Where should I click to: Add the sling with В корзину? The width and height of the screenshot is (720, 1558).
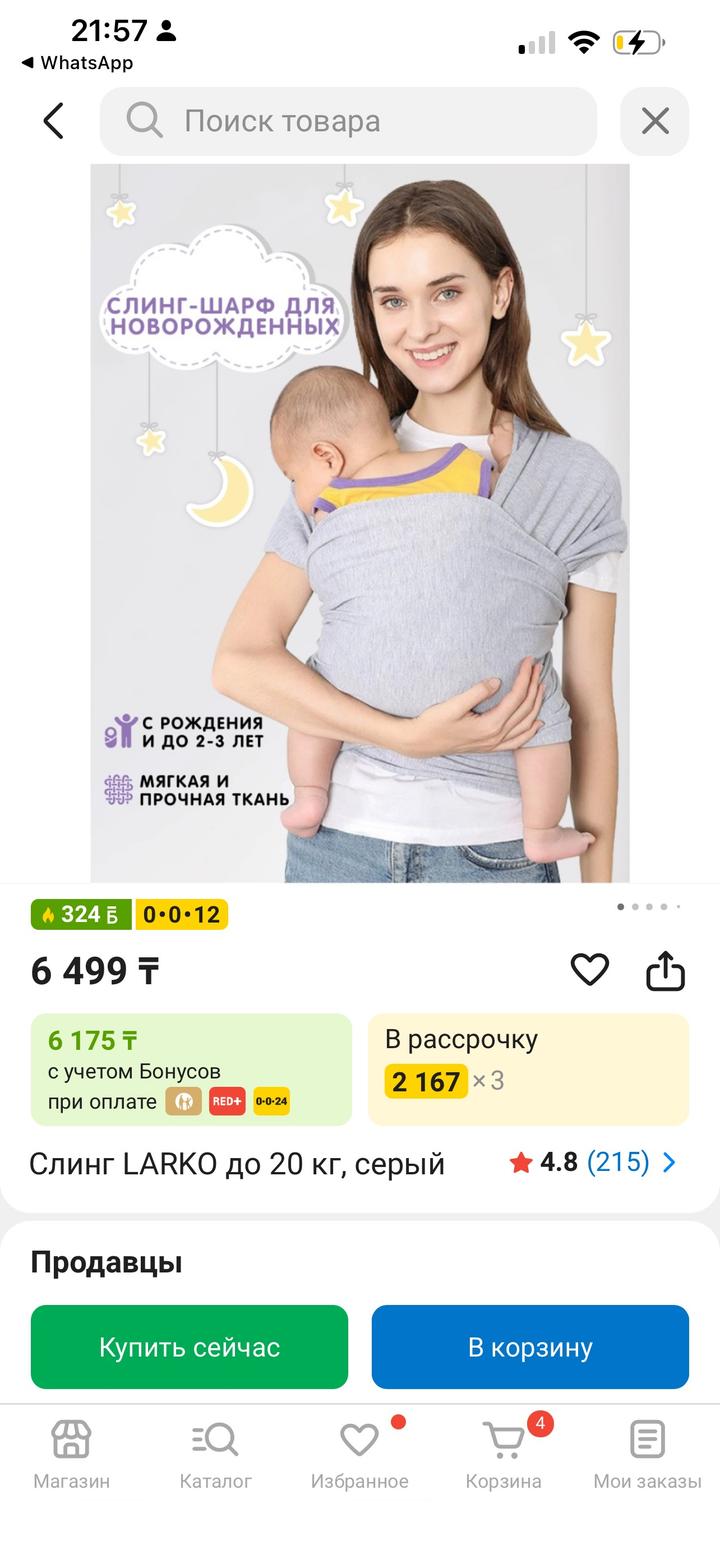530,1347
